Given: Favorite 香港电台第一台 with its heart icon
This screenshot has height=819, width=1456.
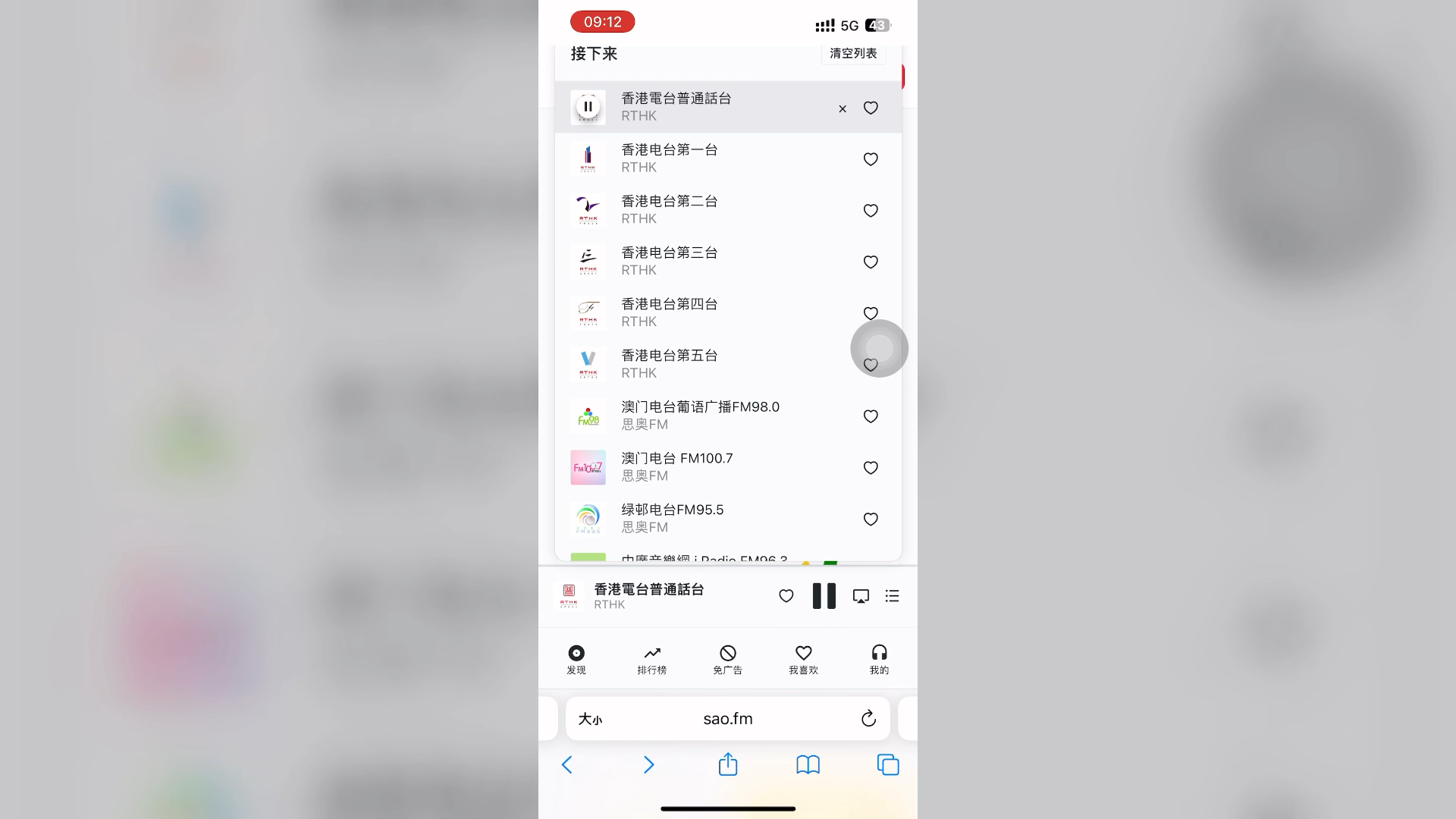Looking at the screenshot, I should (871, 159).
